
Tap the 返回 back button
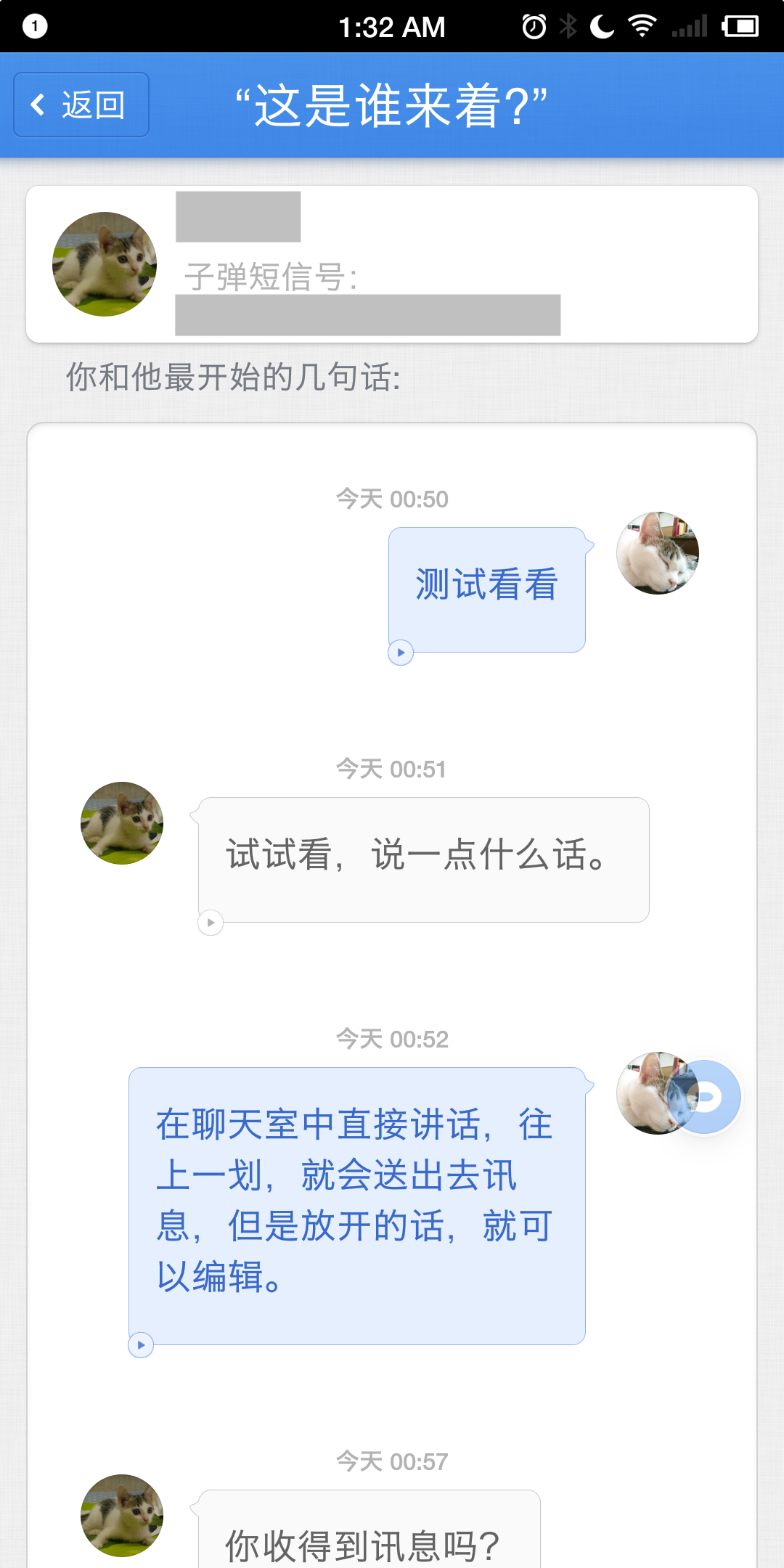point(81,105)
